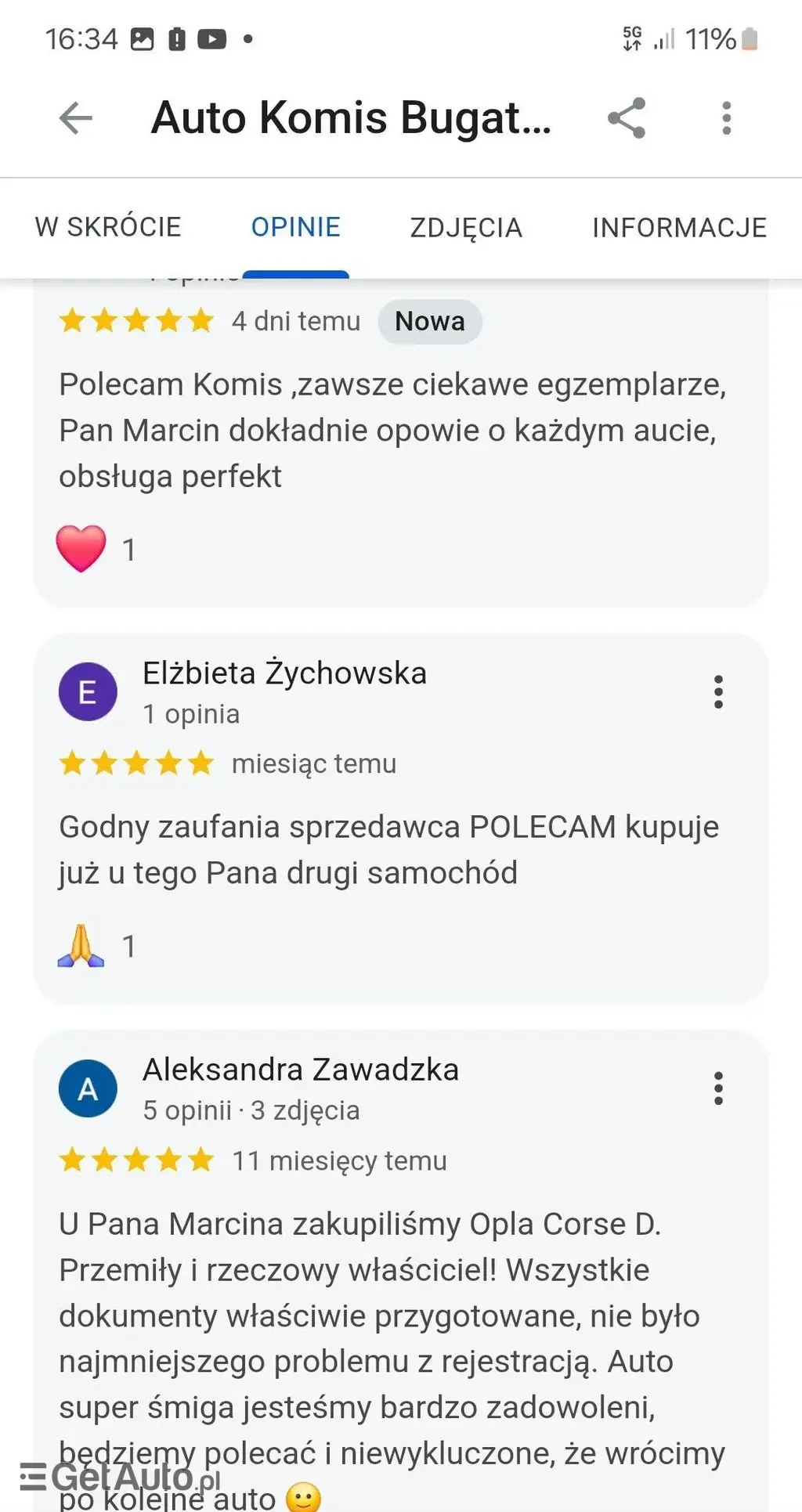
Task: Switch to the ZDJĘCIA tab
Action: [x=466, y=227]
